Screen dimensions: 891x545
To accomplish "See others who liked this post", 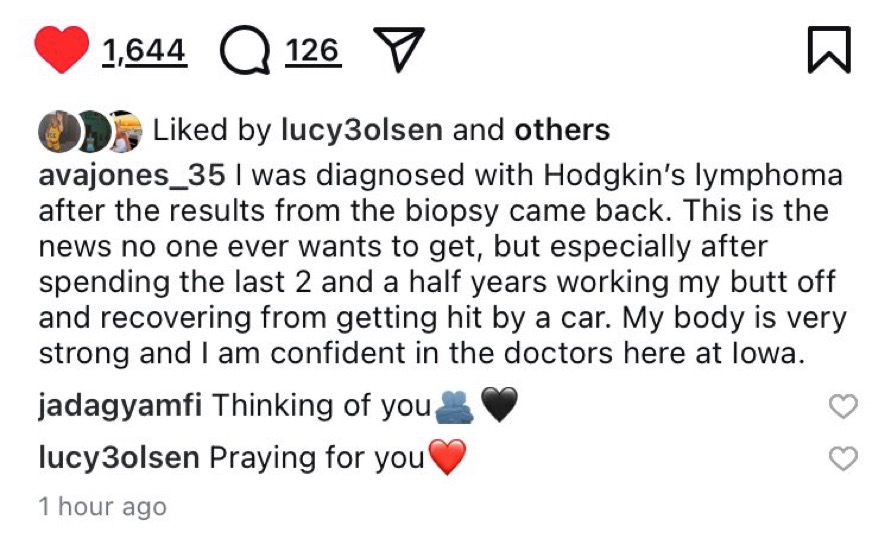I will [561, 130].
